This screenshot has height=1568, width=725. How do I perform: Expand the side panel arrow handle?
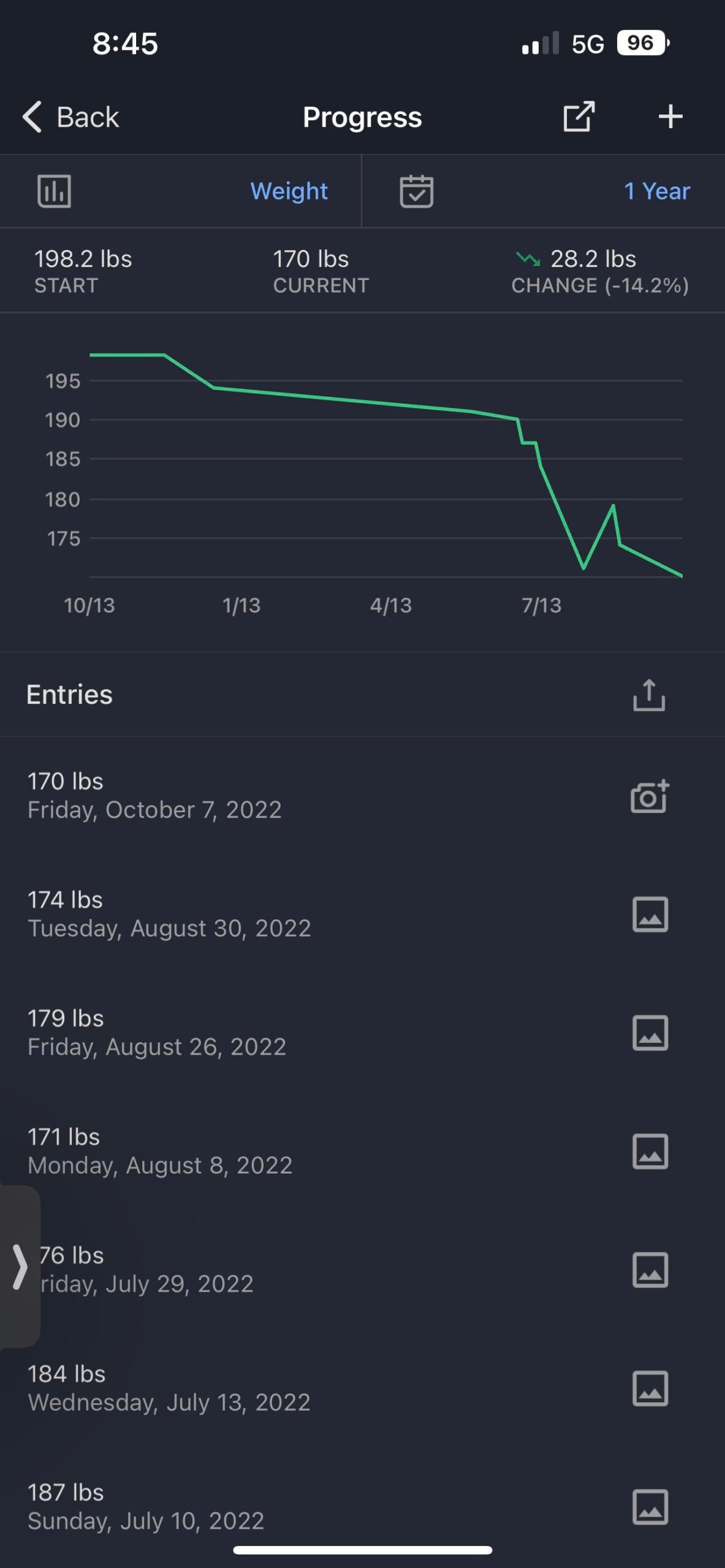[20, 1267]
